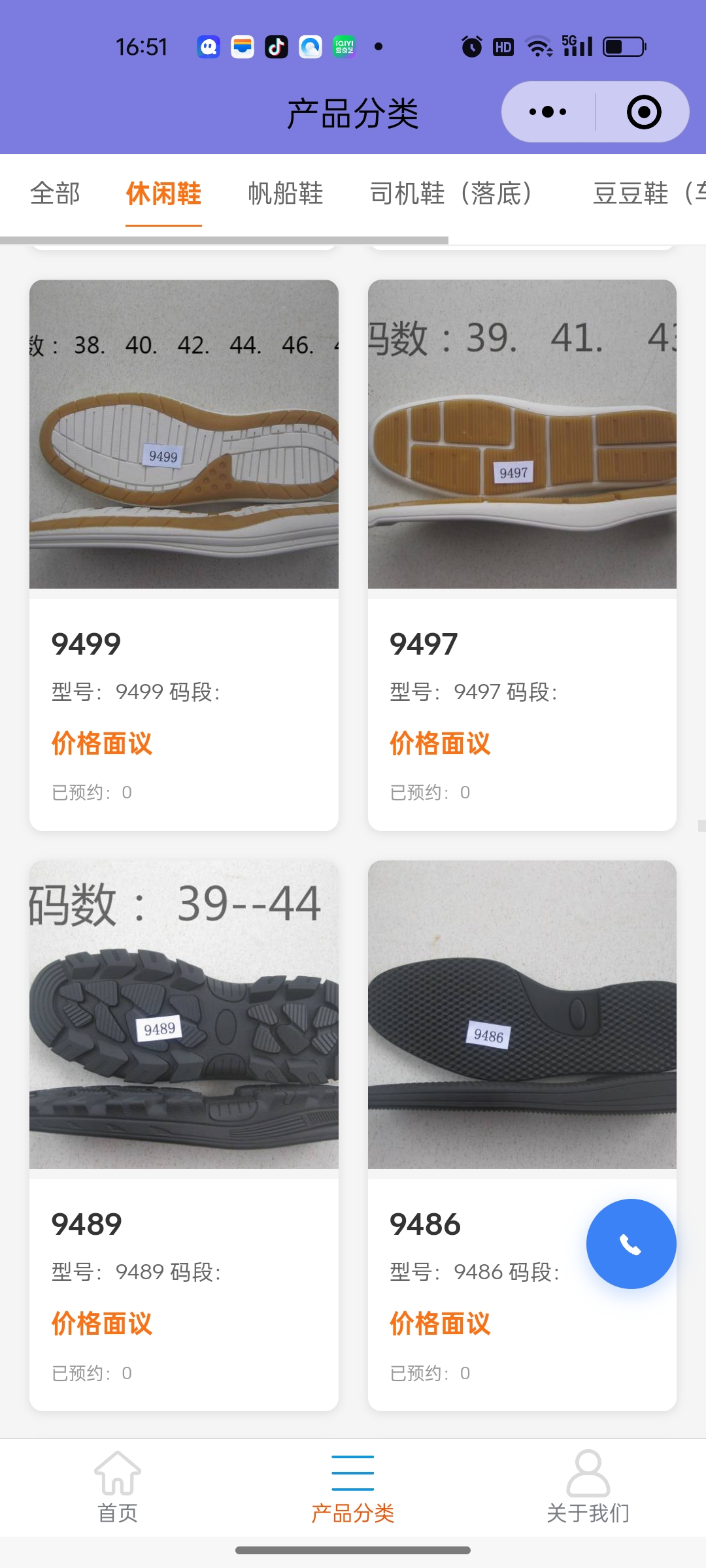Open product card 9499

point(184,555)
